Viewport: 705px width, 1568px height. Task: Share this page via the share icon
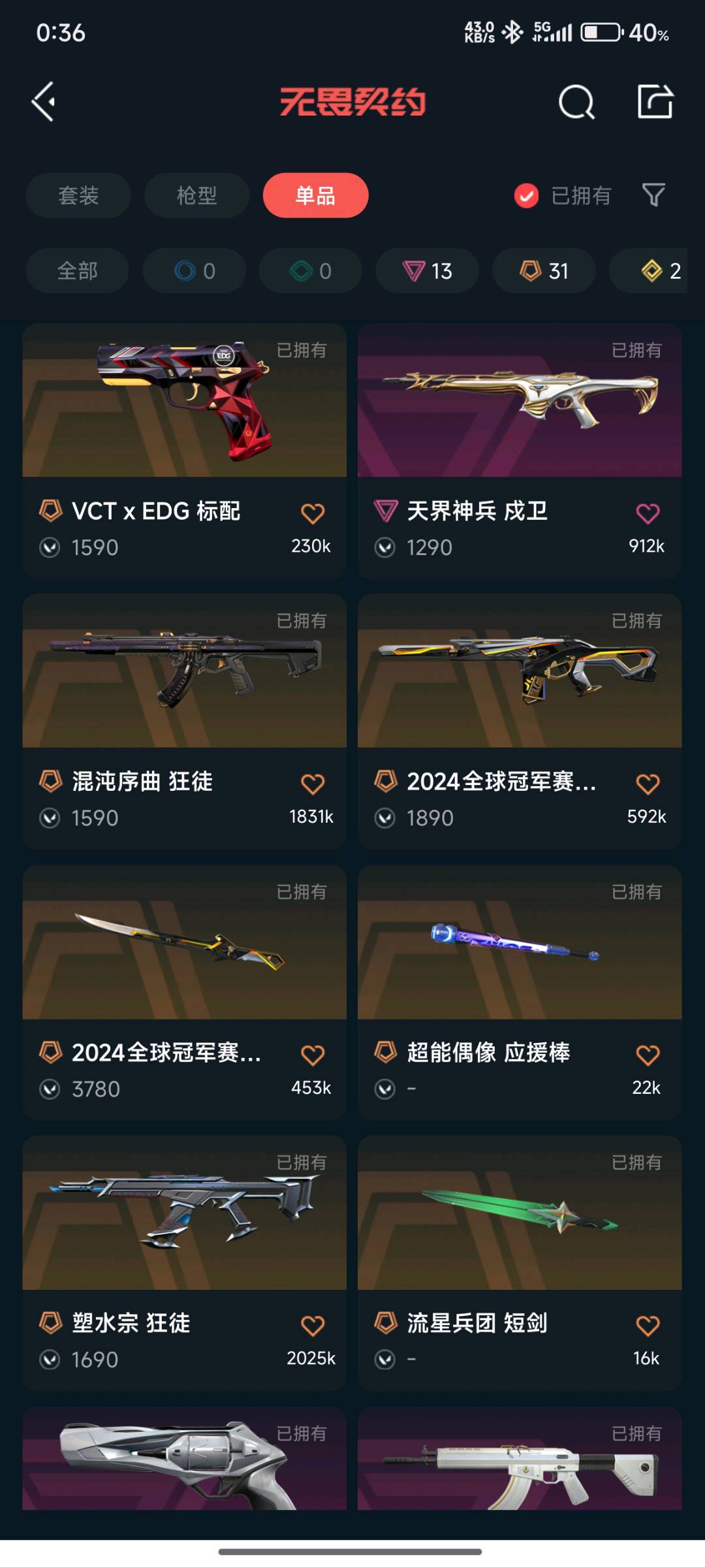click(655, 102)
